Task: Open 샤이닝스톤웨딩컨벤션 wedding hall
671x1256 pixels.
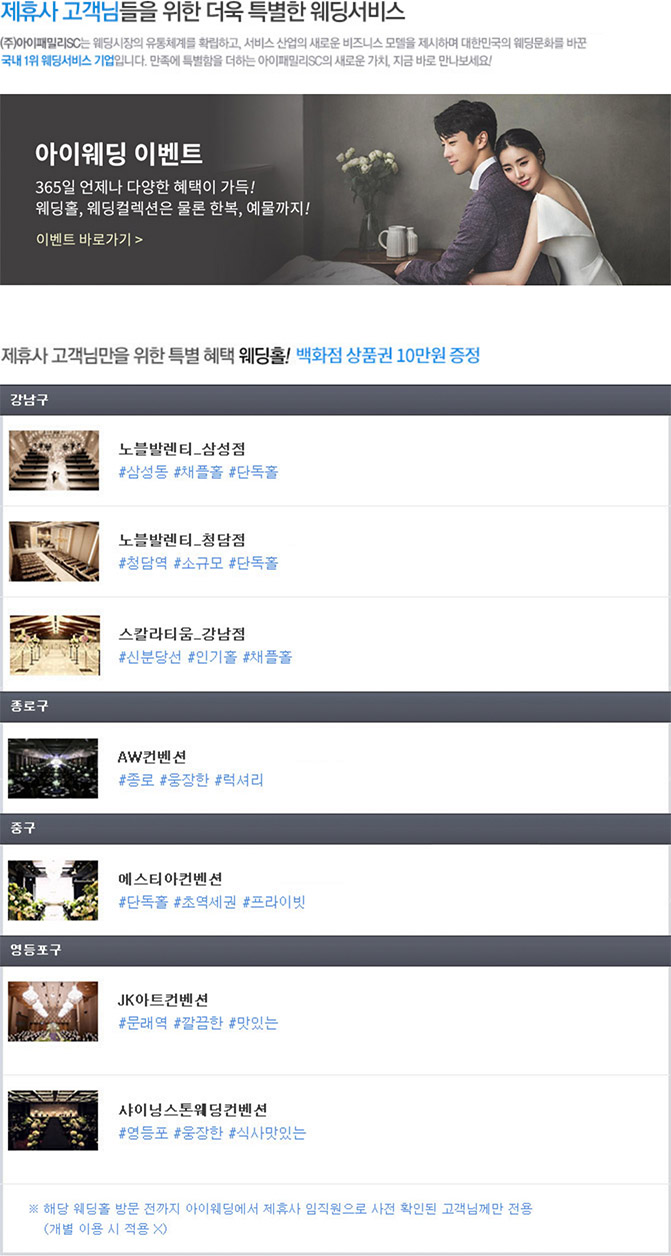Action: point(192,1110)
